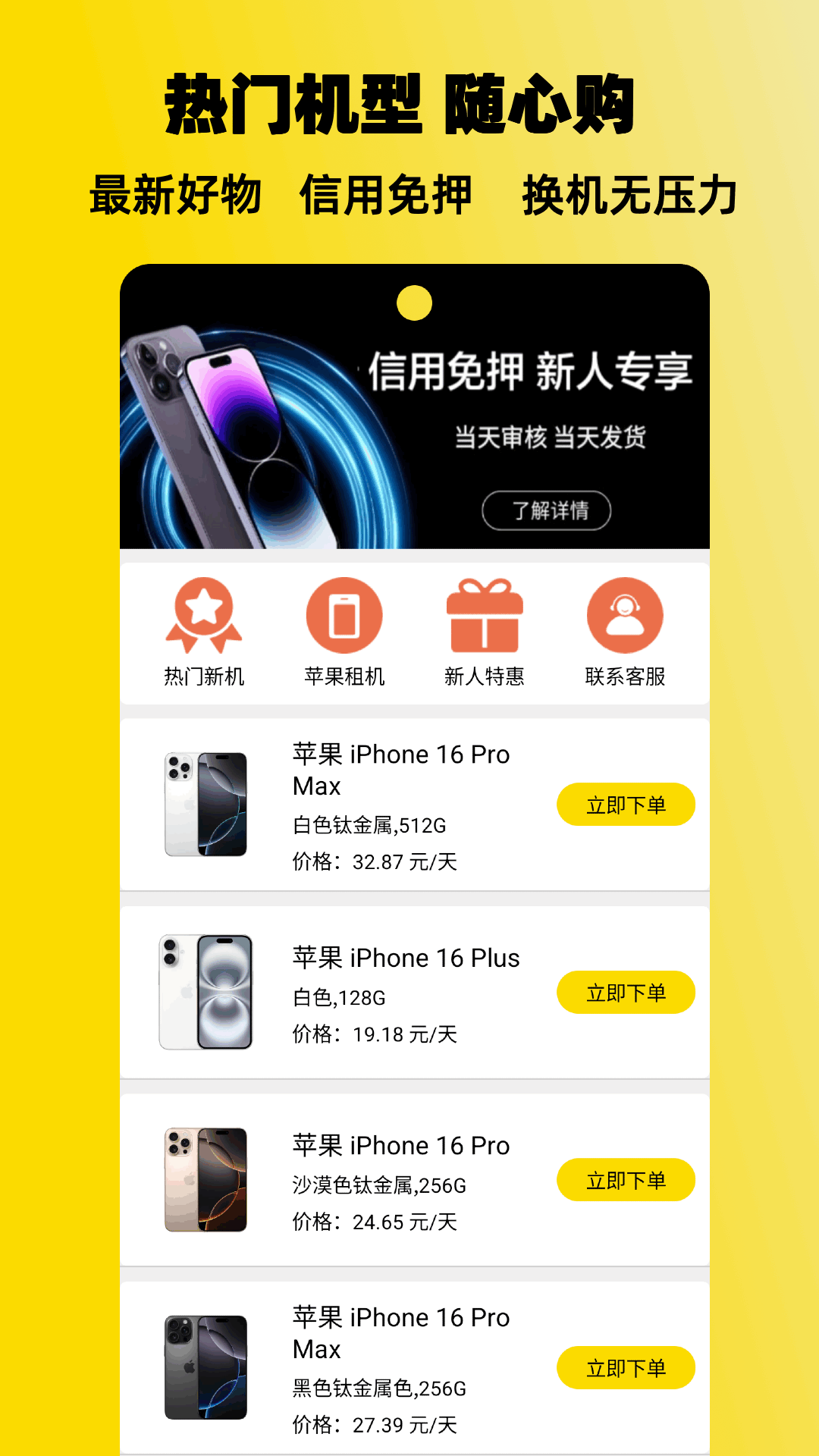Order the black iPhone 16 Pro Max 256G
Viewport: 819px width, 1456px height.
[626, 1368]
